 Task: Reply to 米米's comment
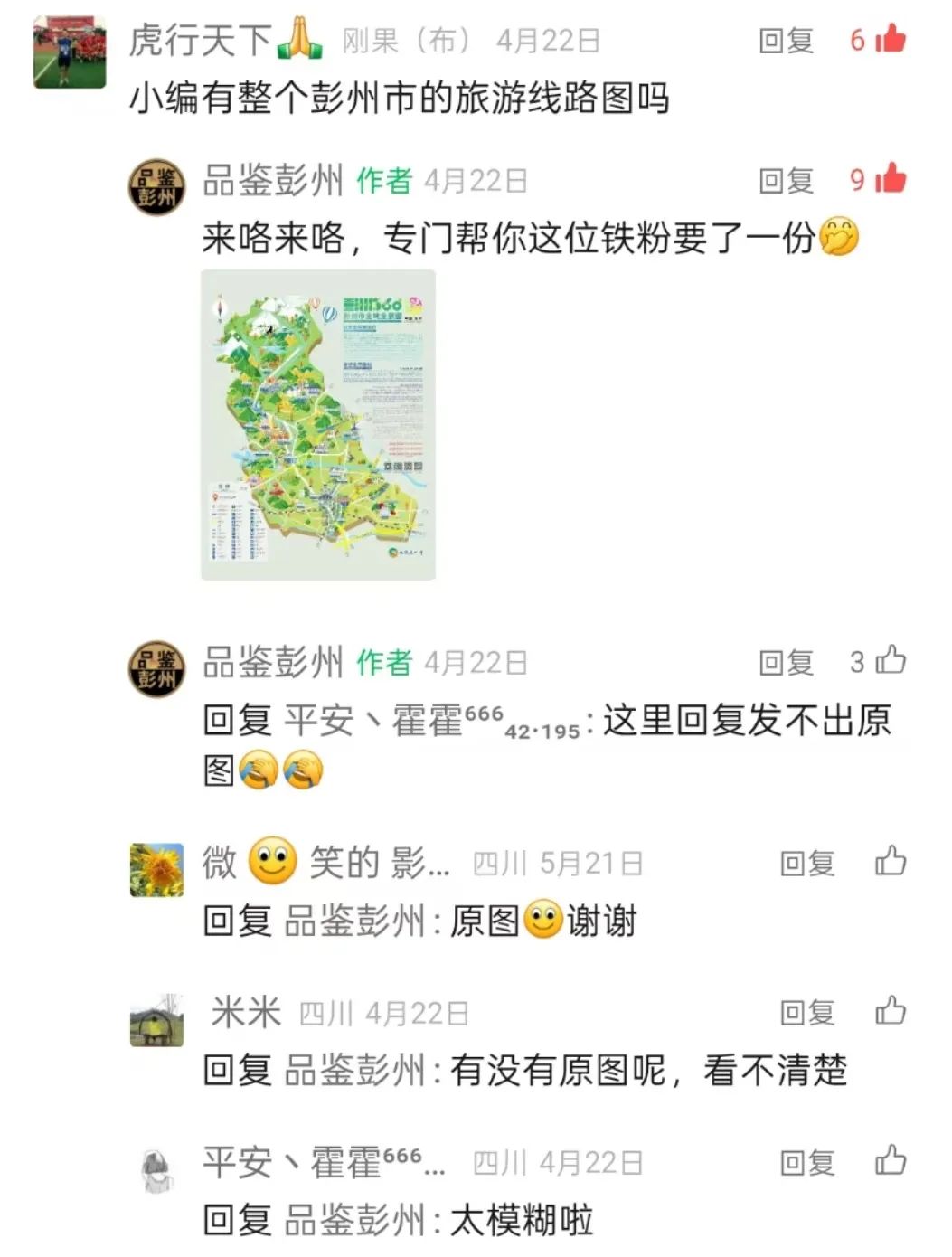tap(806, 1013)
